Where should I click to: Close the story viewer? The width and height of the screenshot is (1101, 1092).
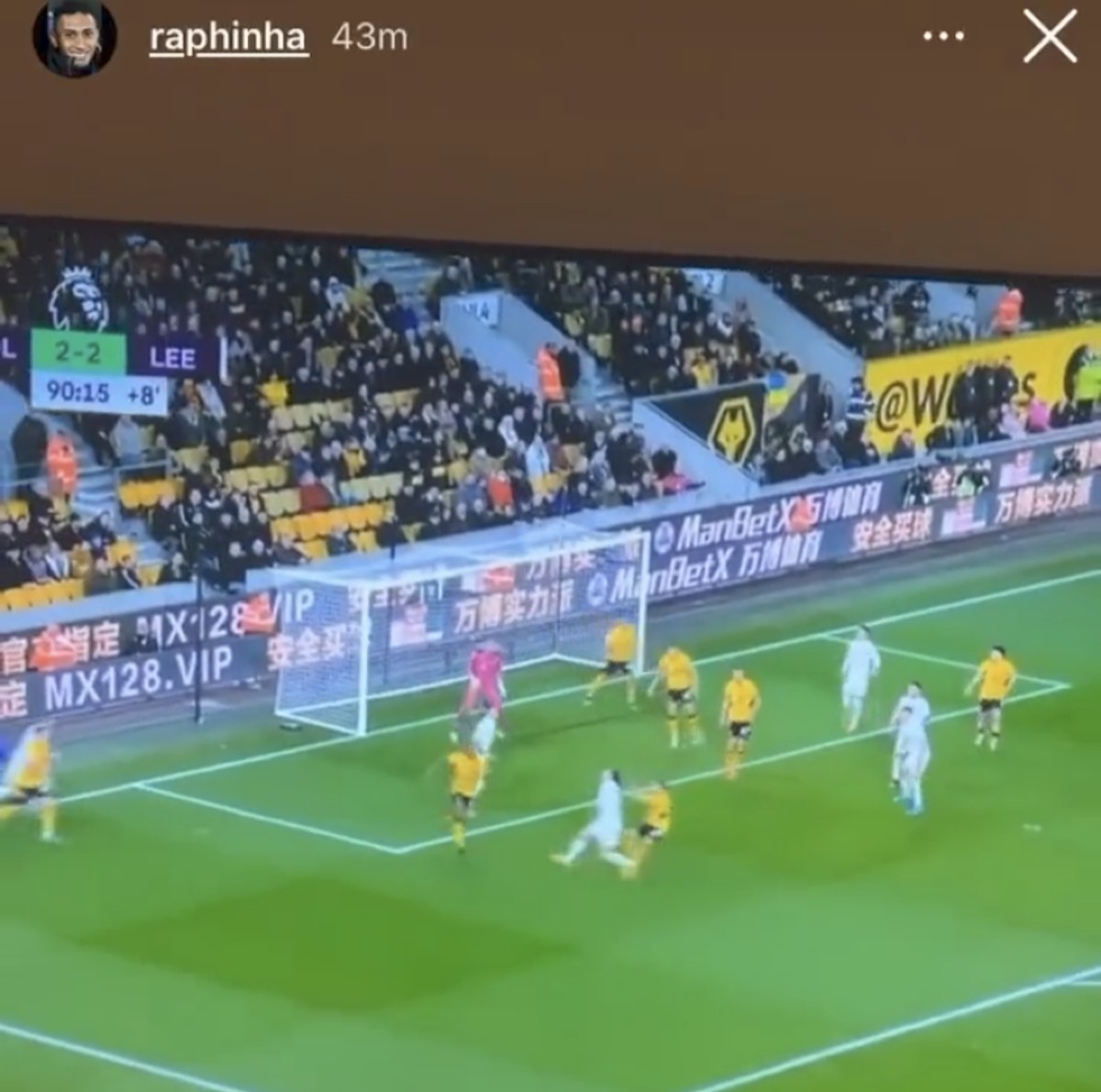[1049, 37]
